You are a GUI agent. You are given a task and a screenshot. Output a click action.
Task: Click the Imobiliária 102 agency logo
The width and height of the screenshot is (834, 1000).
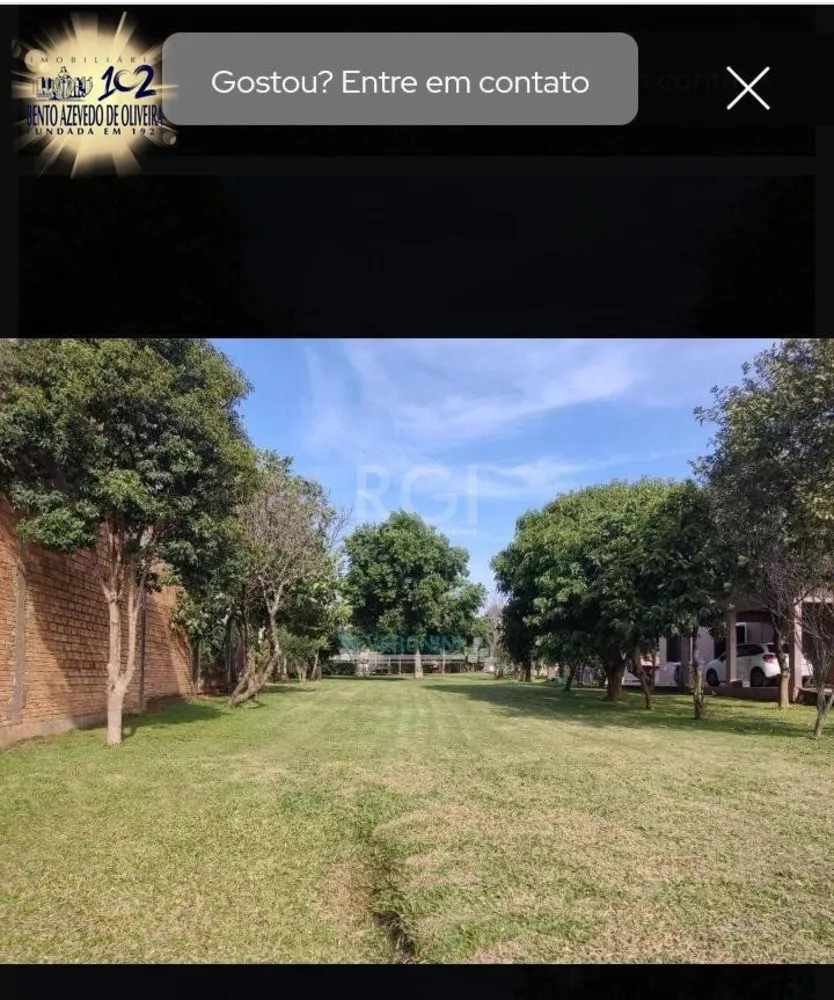[x=90, y=90]
